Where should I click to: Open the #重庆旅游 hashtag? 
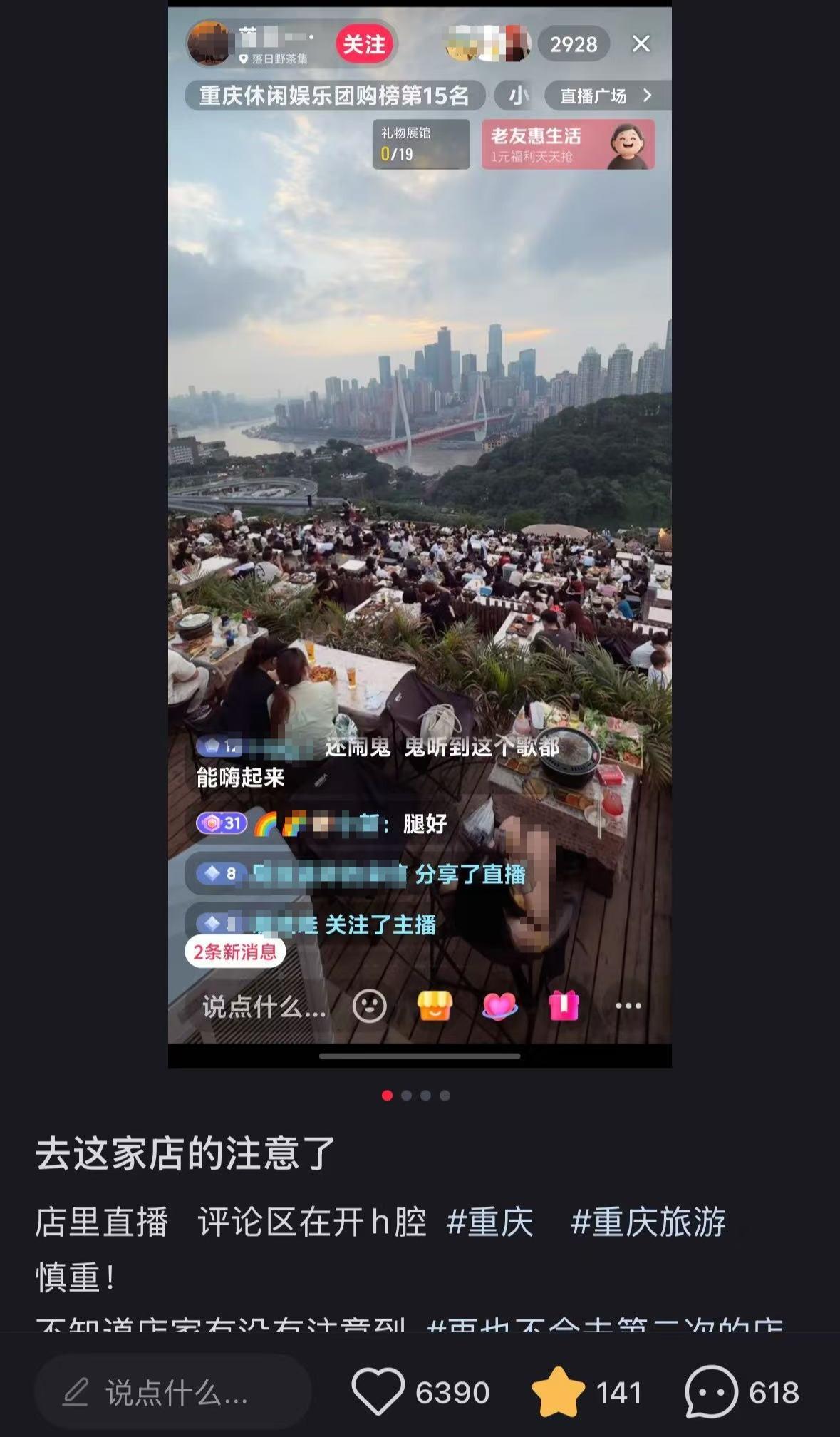pos(648,1222)
